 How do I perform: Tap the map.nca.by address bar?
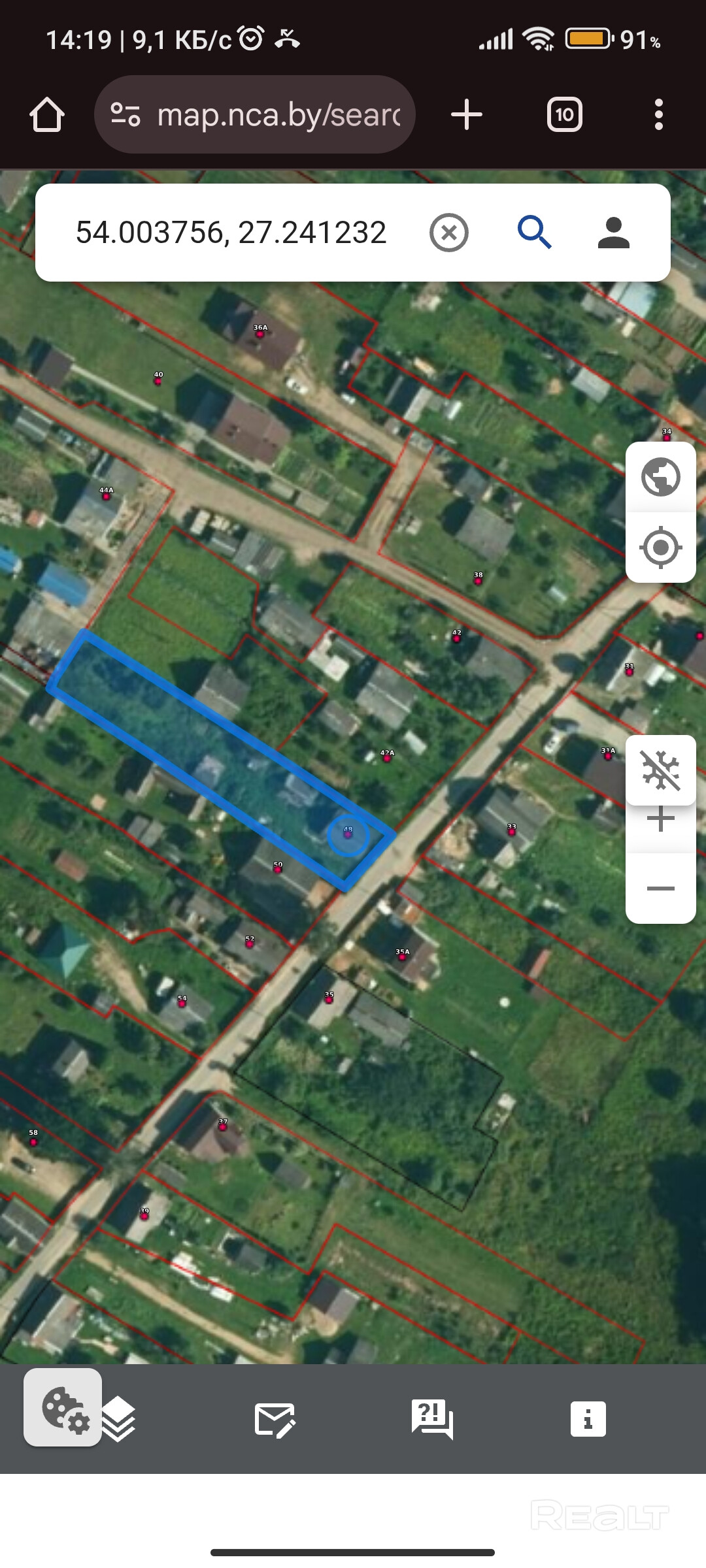(x=255, y=115)
